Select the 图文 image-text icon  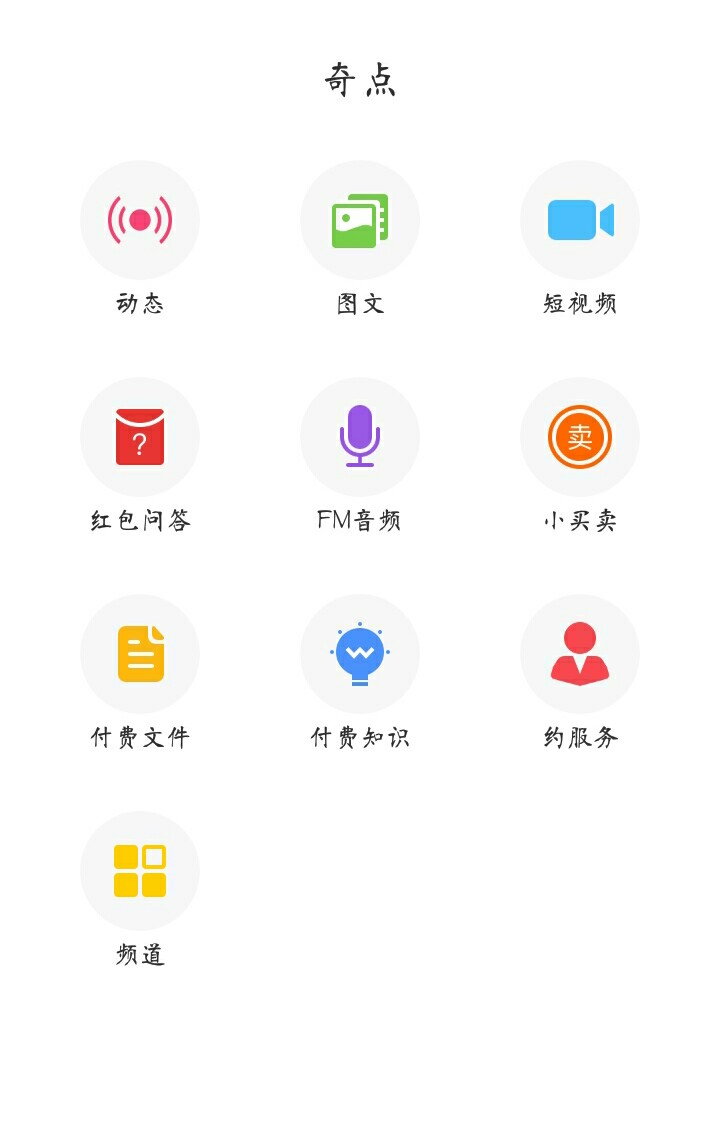click(360, 219)
